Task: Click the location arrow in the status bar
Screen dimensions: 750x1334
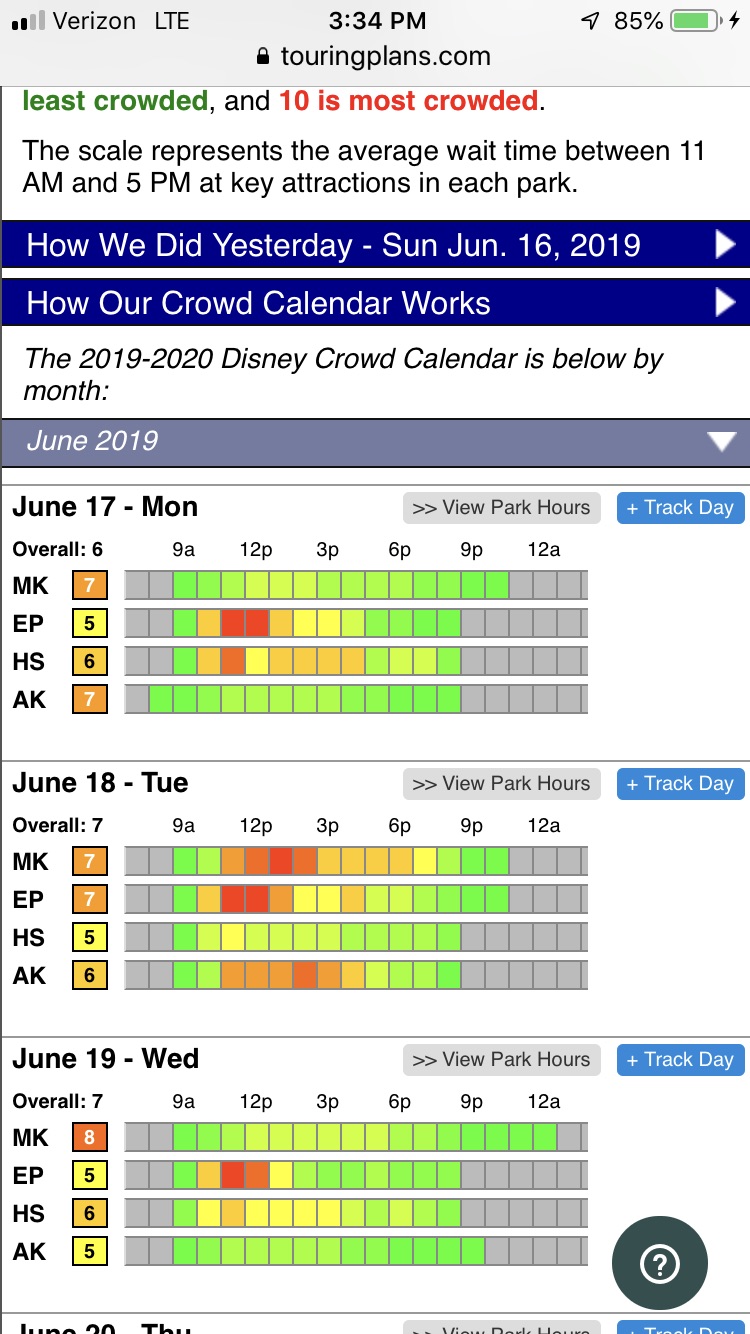Action: click(588, 19)
